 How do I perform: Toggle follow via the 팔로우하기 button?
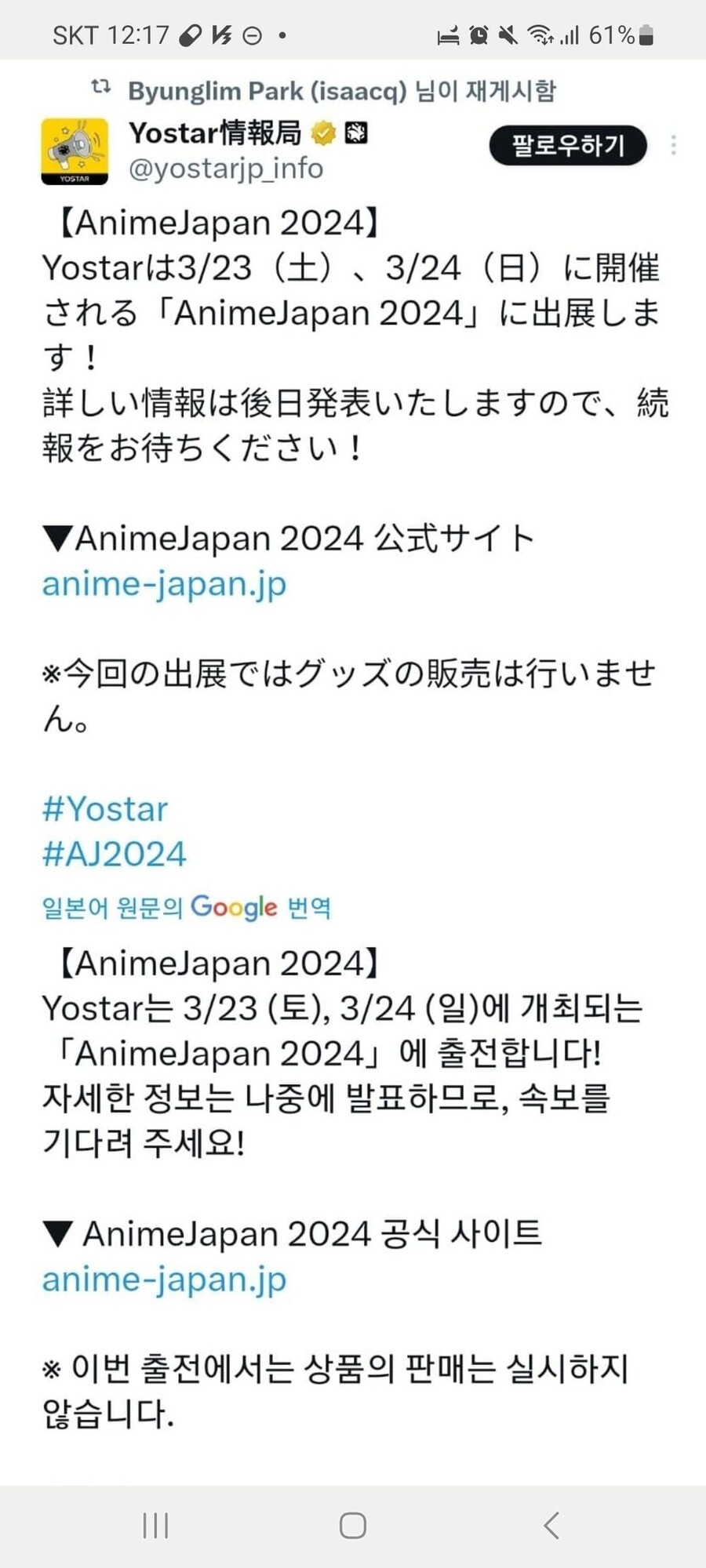tap(567, 145)
